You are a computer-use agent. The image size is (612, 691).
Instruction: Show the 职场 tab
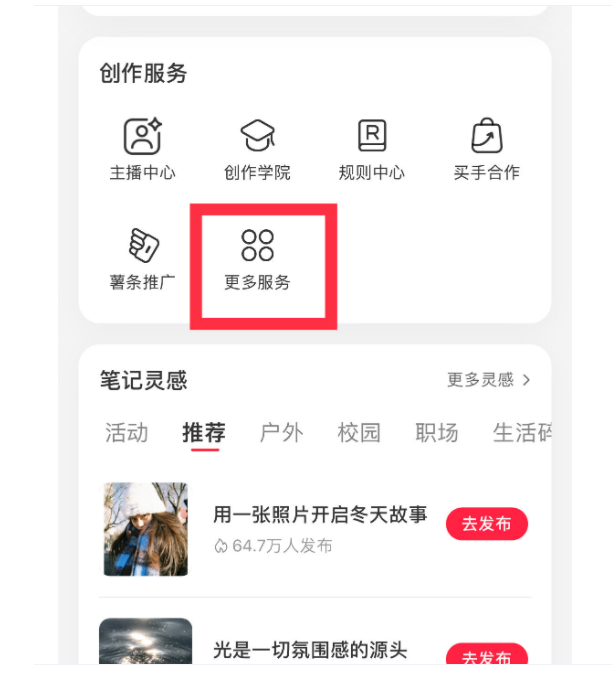437,433
